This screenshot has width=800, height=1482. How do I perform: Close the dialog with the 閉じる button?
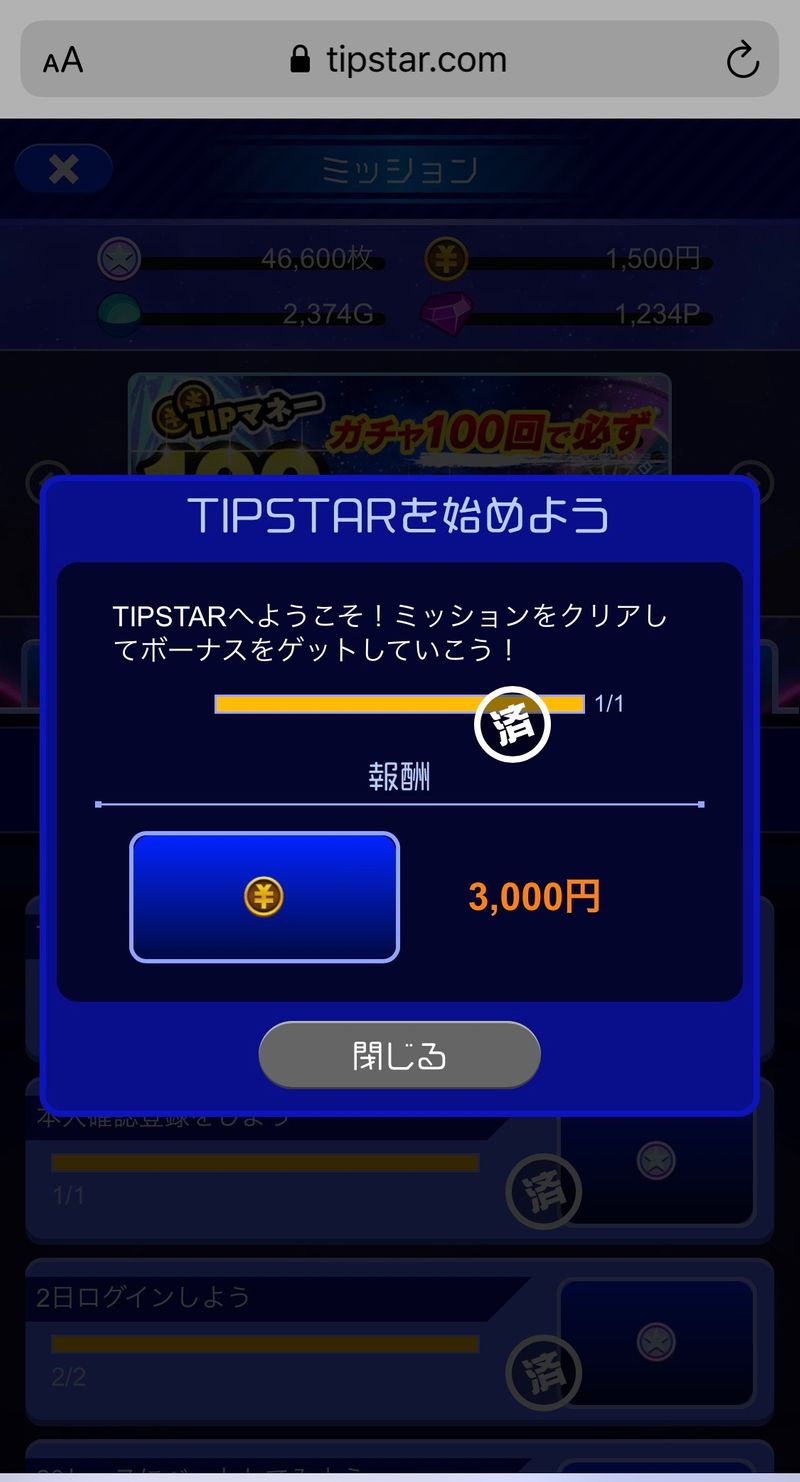(x=399, y=1055)
